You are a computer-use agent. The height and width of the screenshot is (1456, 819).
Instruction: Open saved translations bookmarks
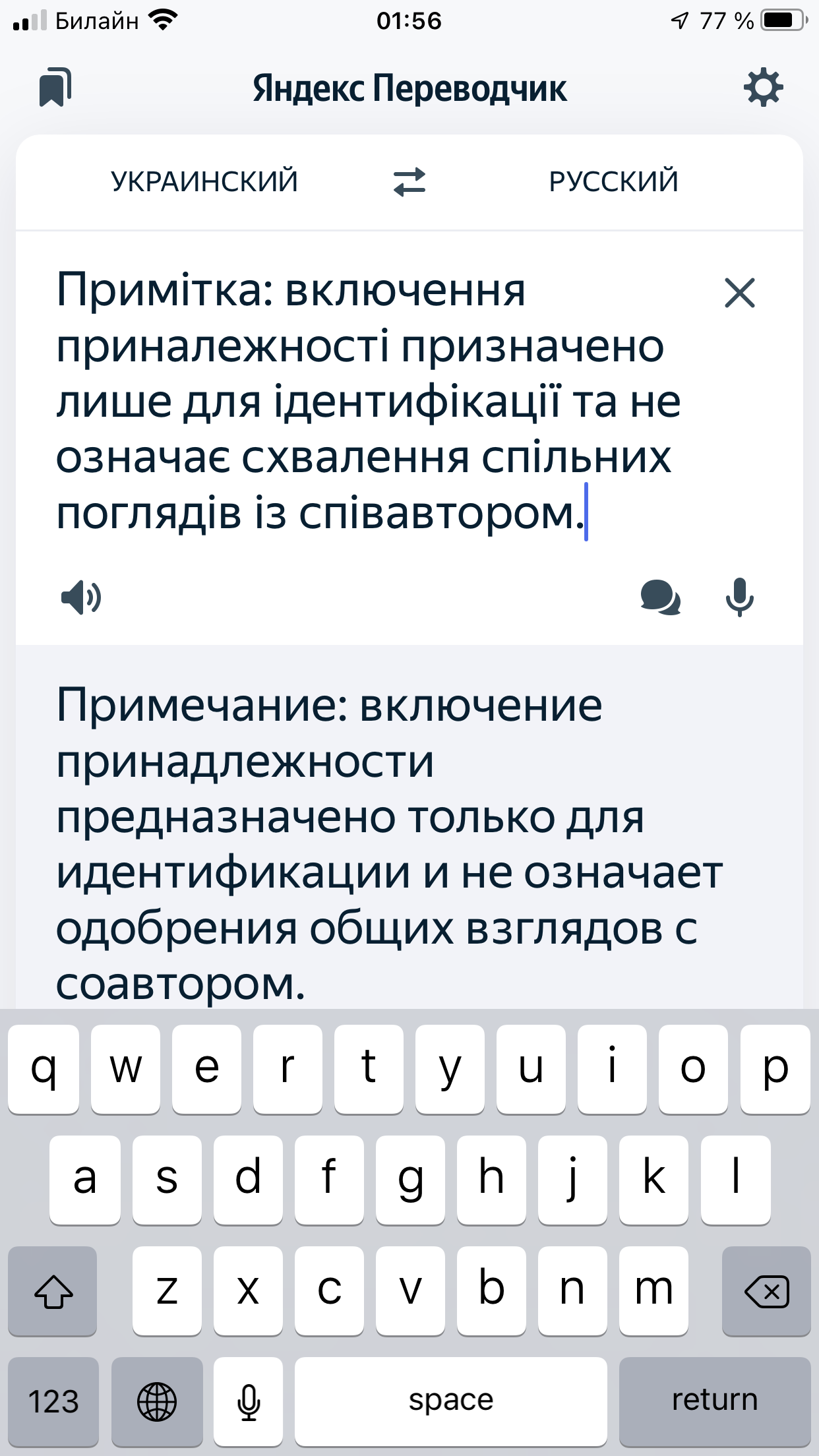click(55, 88)
